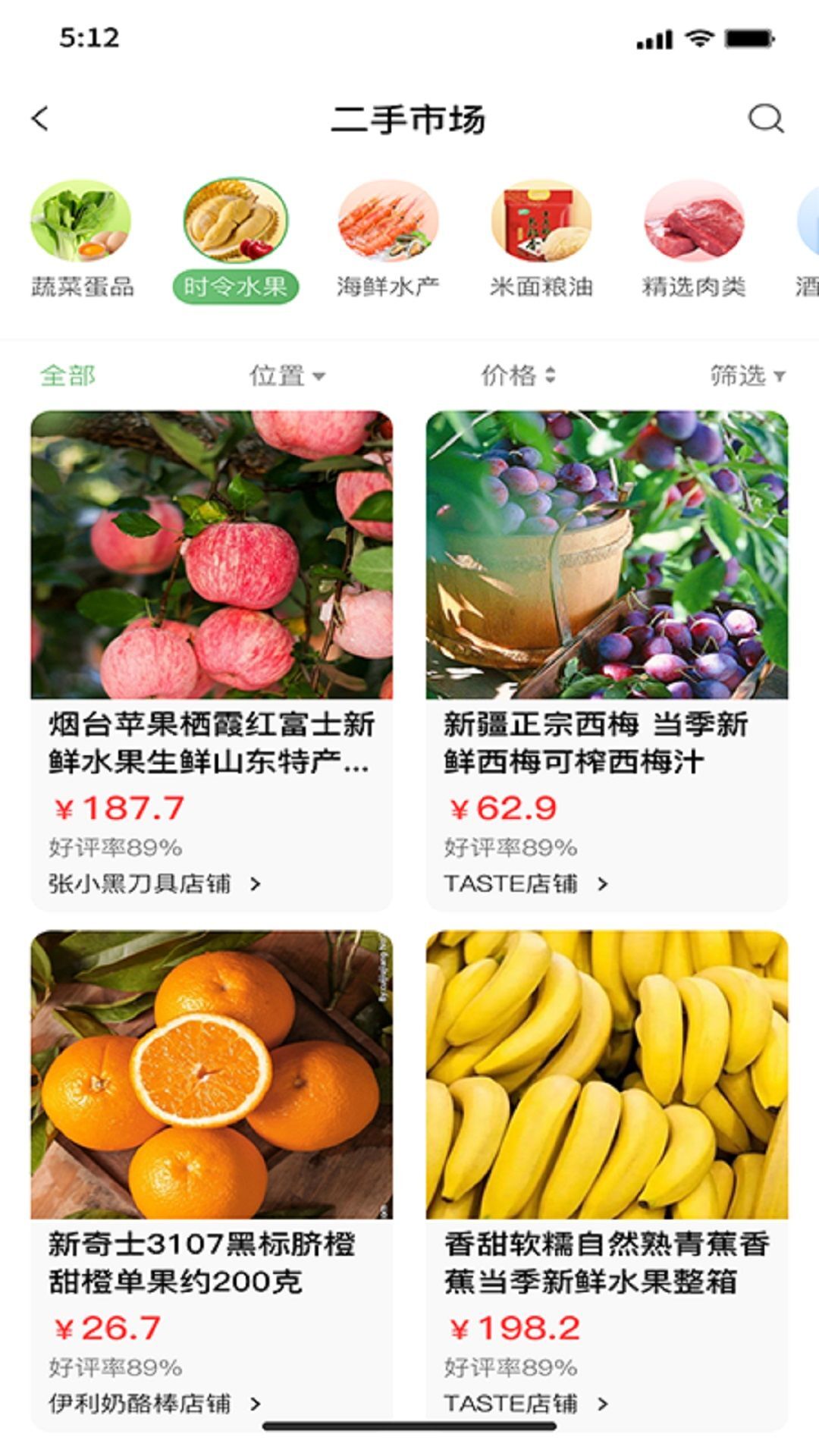Tap the back arrow to return
819x1456 pixels.
click(39, 118)
